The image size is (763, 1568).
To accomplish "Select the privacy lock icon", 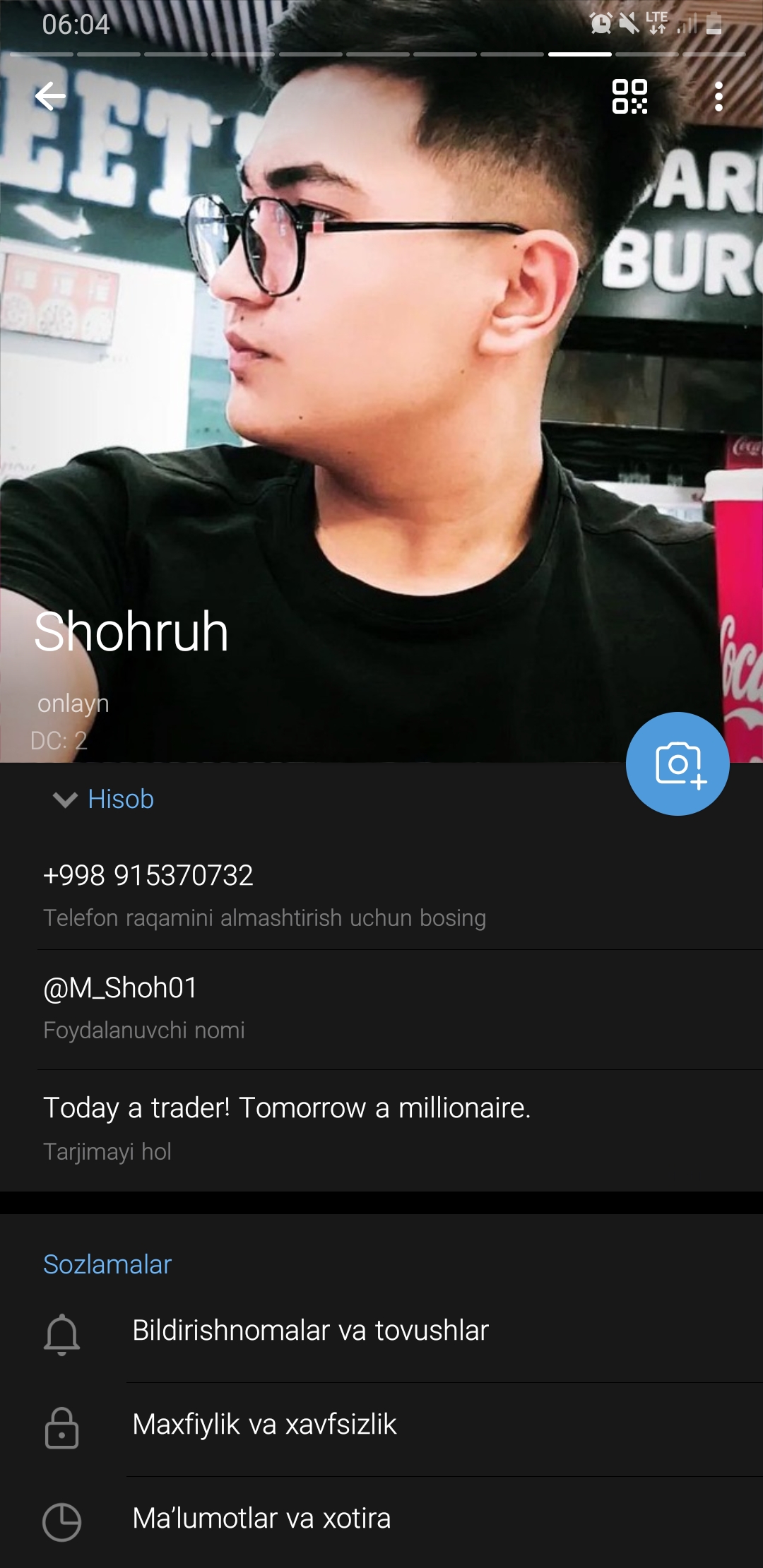I will 62,1428.
